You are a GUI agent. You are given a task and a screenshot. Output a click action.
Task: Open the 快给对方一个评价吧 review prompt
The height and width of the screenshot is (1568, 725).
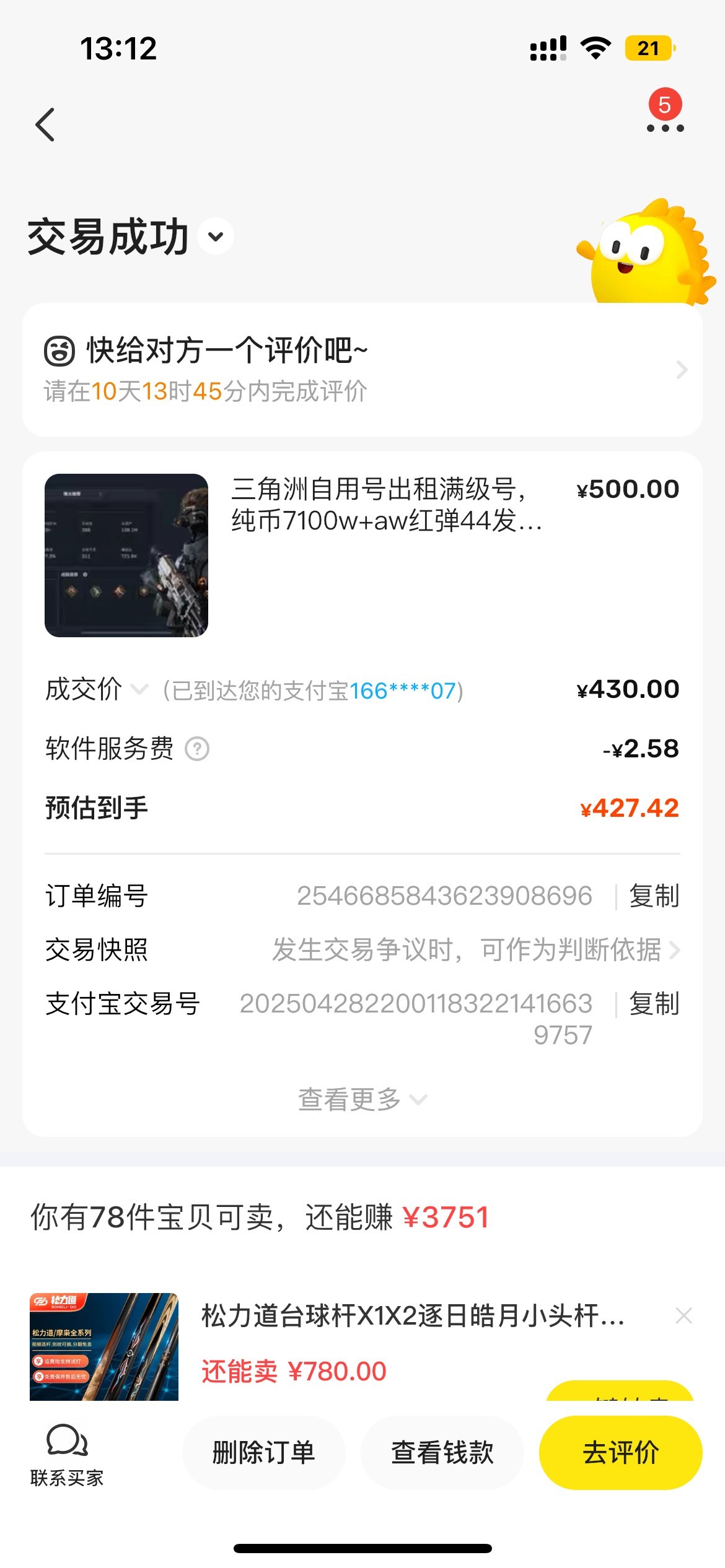362,370
